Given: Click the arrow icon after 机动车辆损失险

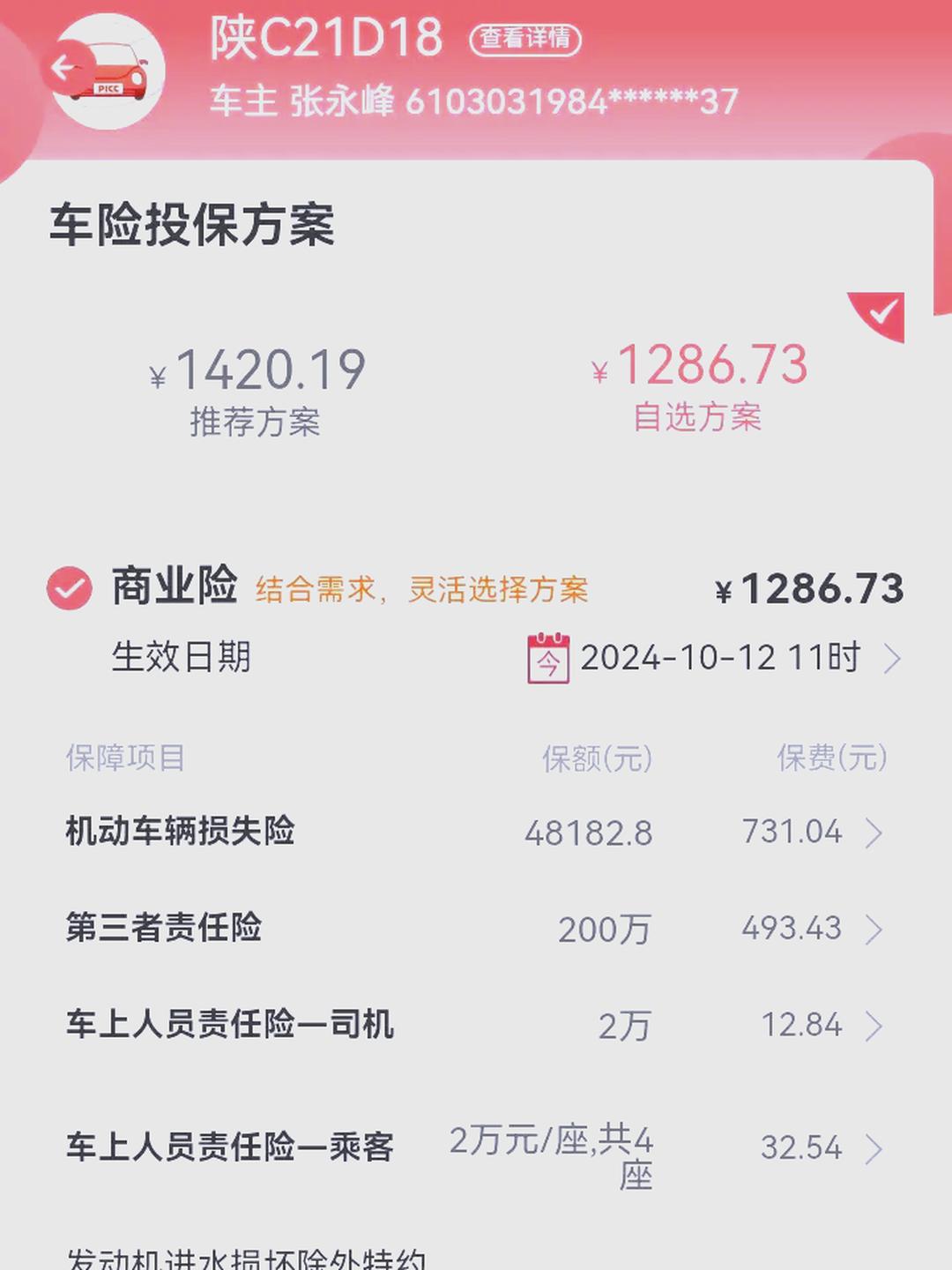Looking at the screenshot, I should (x=874, y=832).
